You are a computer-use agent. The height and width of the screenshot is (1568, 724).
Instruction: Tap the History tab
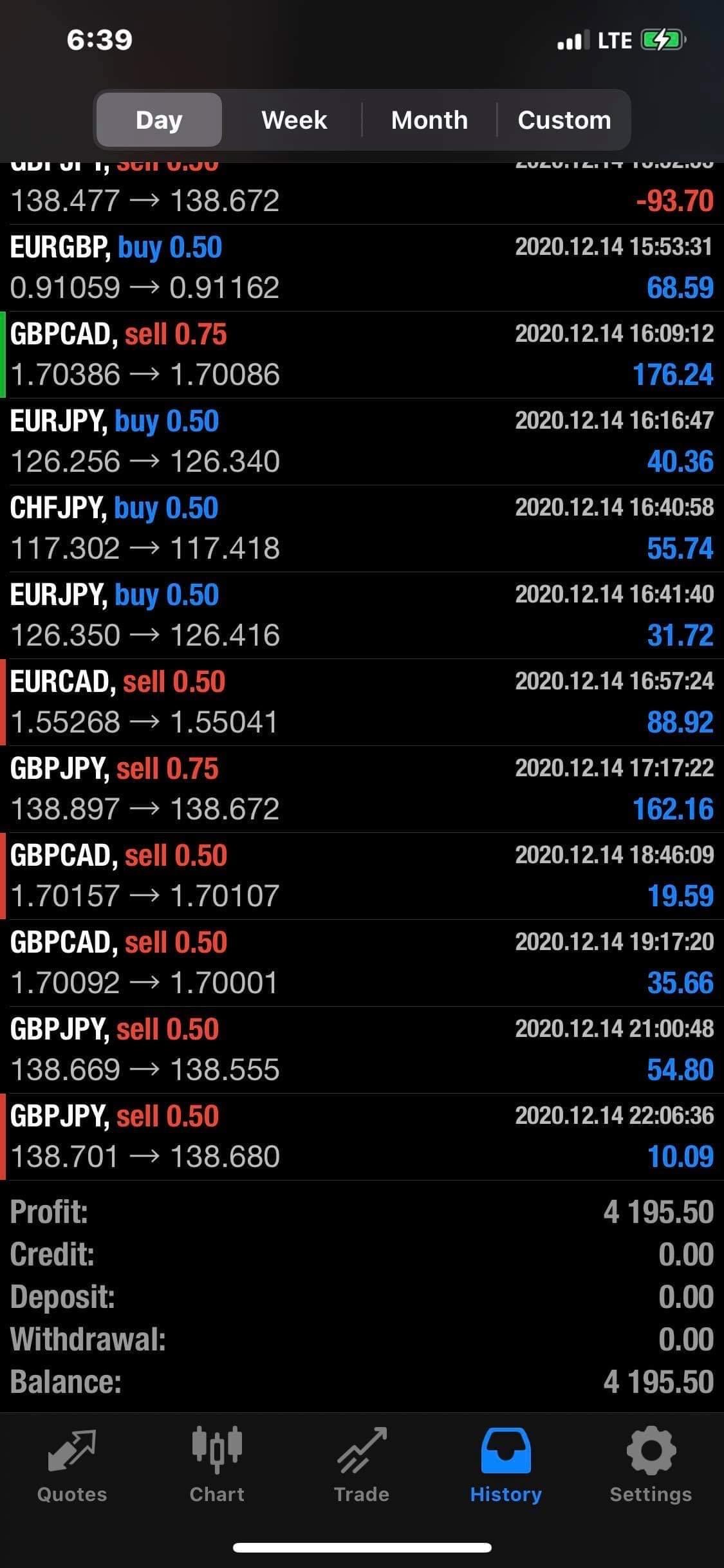coord(506,1460)
